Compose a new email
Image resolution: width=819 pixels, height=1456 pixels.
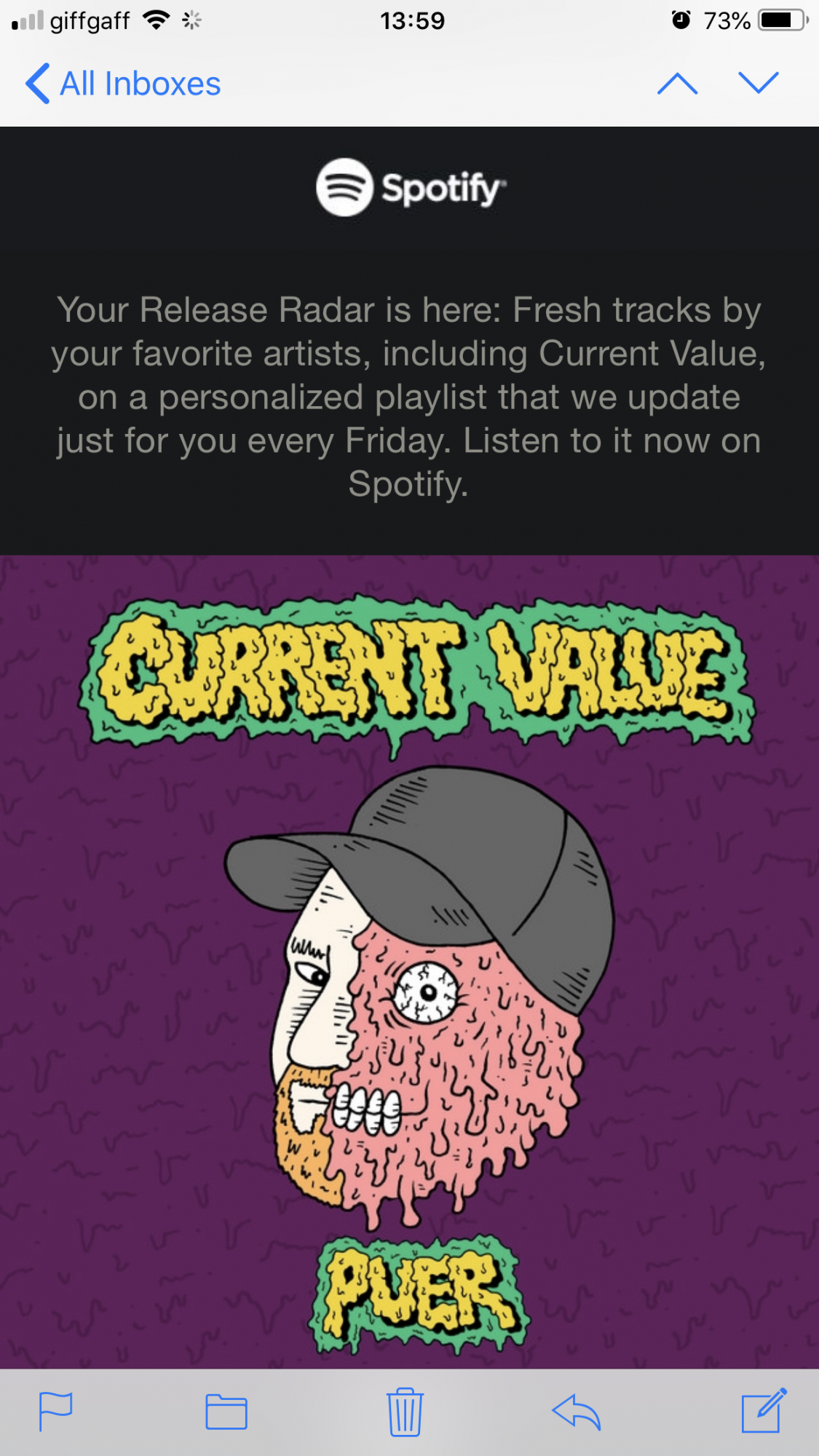tap(763, 1411)
